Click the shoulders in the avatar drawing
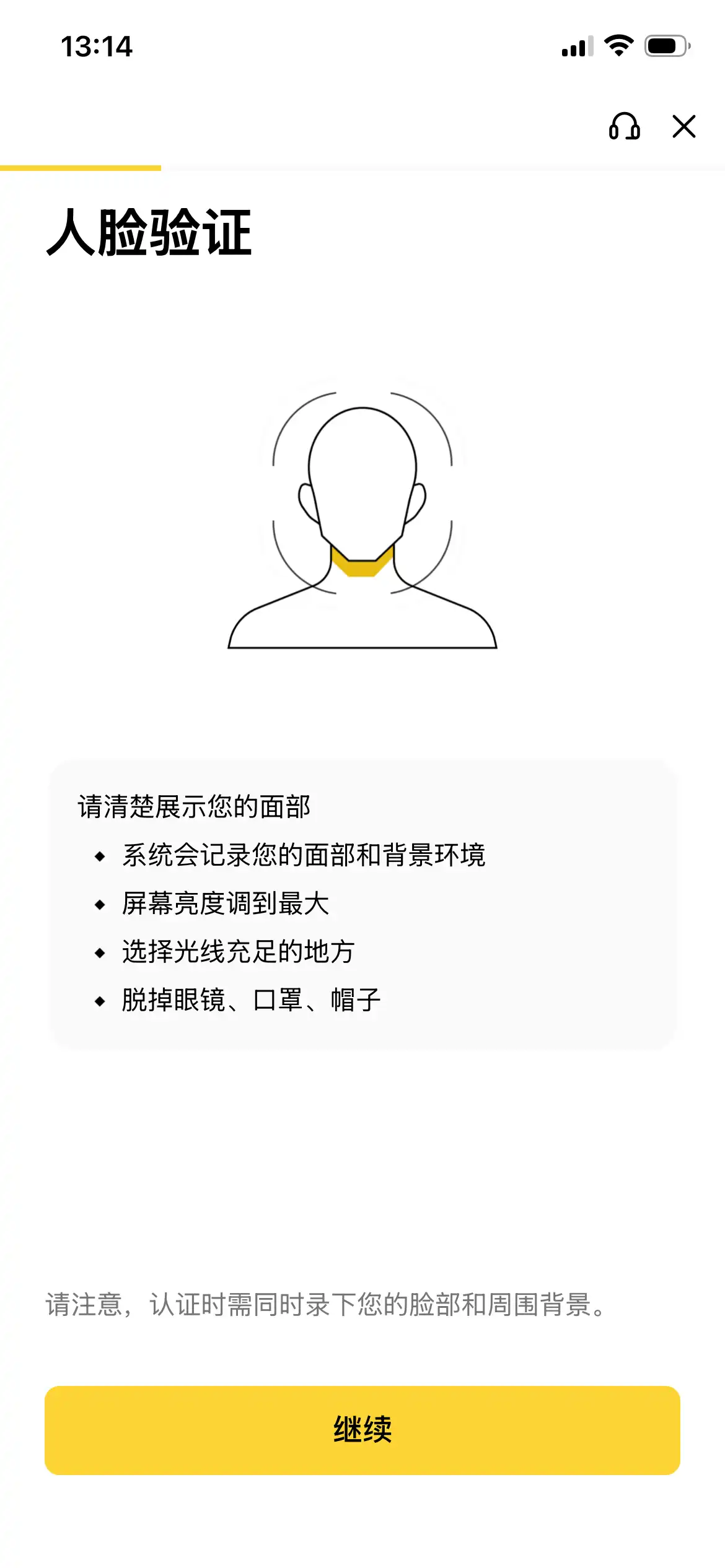This screenshot has height=1568, width=725. tap(362, 625)
